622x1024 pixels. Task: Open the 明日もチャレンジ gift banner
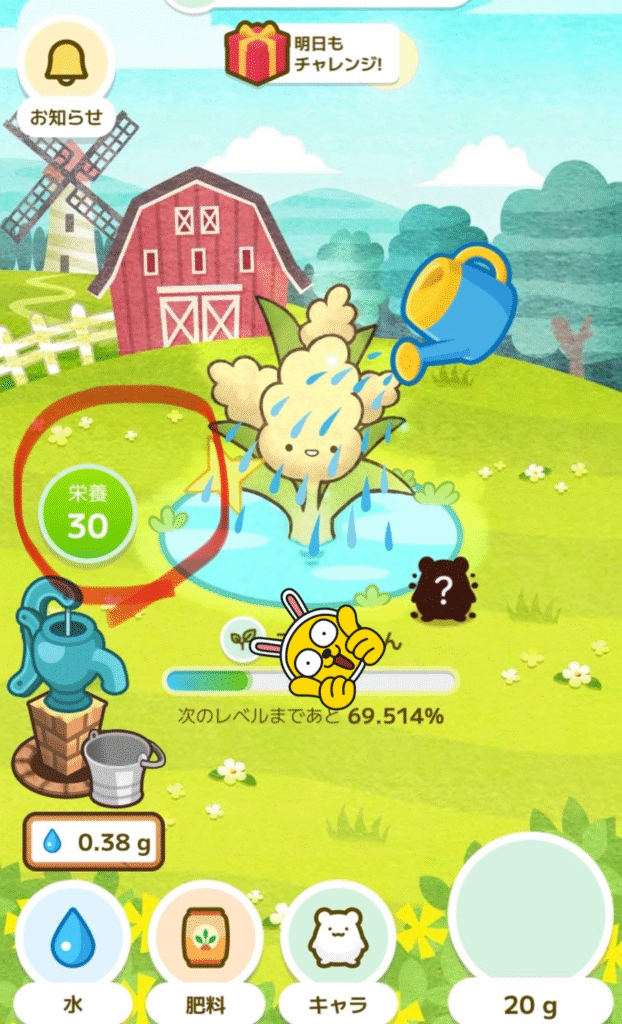[312, 54]
